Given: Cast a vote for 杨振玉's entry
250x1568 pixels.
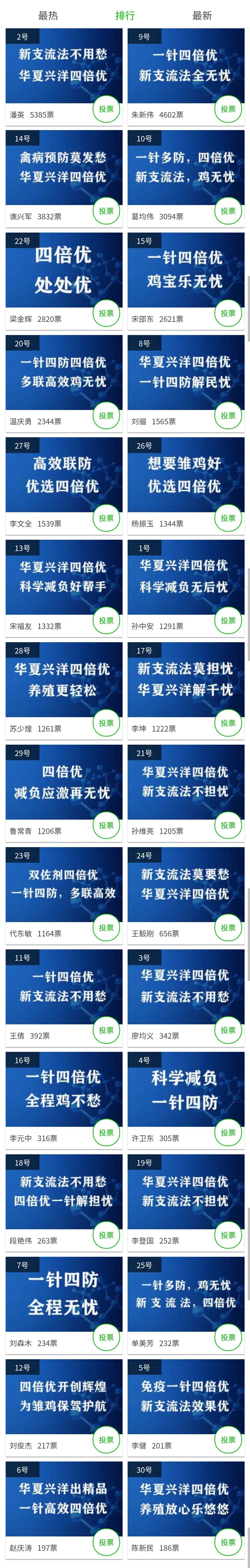Looking at the screenshot, I should click(228, 518).
